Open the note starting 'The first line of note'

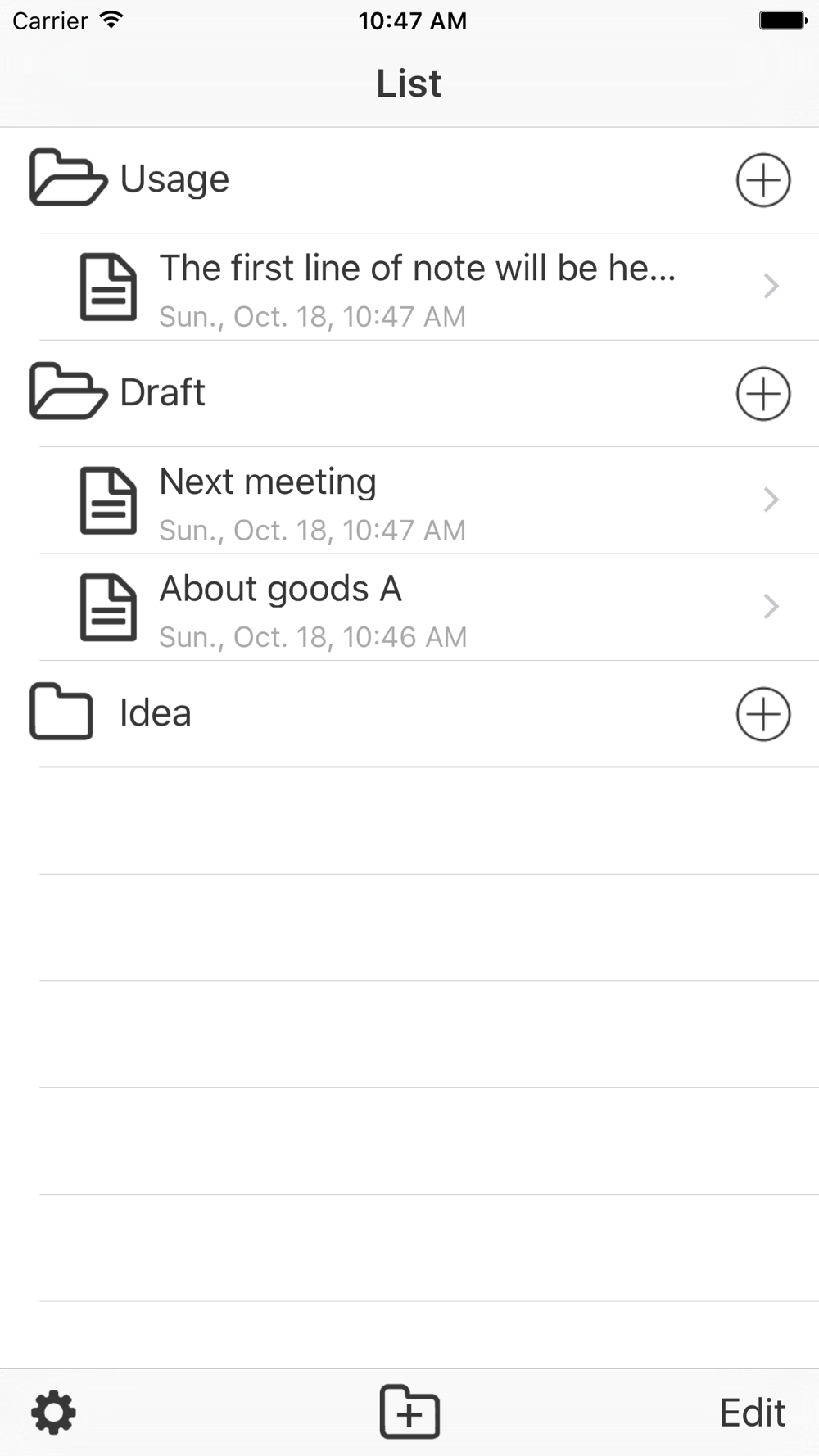[x=429, y=287]
